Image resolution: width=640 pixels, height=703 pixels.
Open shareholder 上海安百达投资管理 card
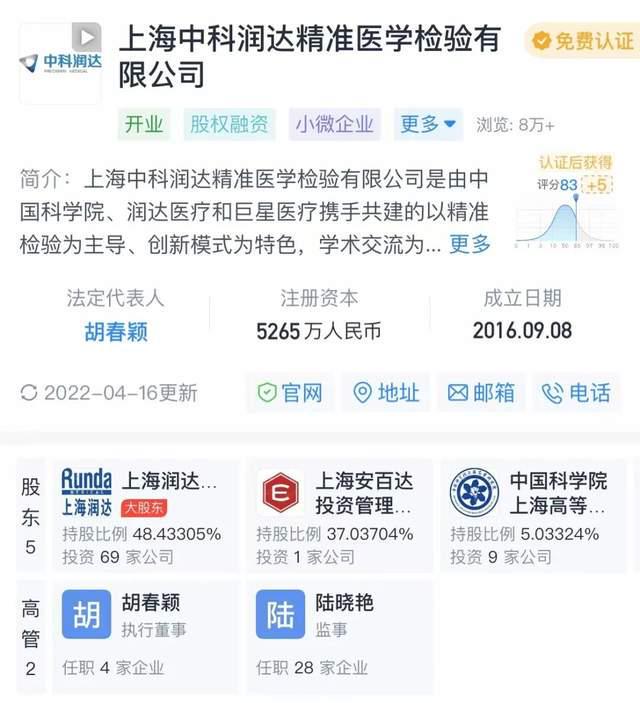(x=338, y=516)
